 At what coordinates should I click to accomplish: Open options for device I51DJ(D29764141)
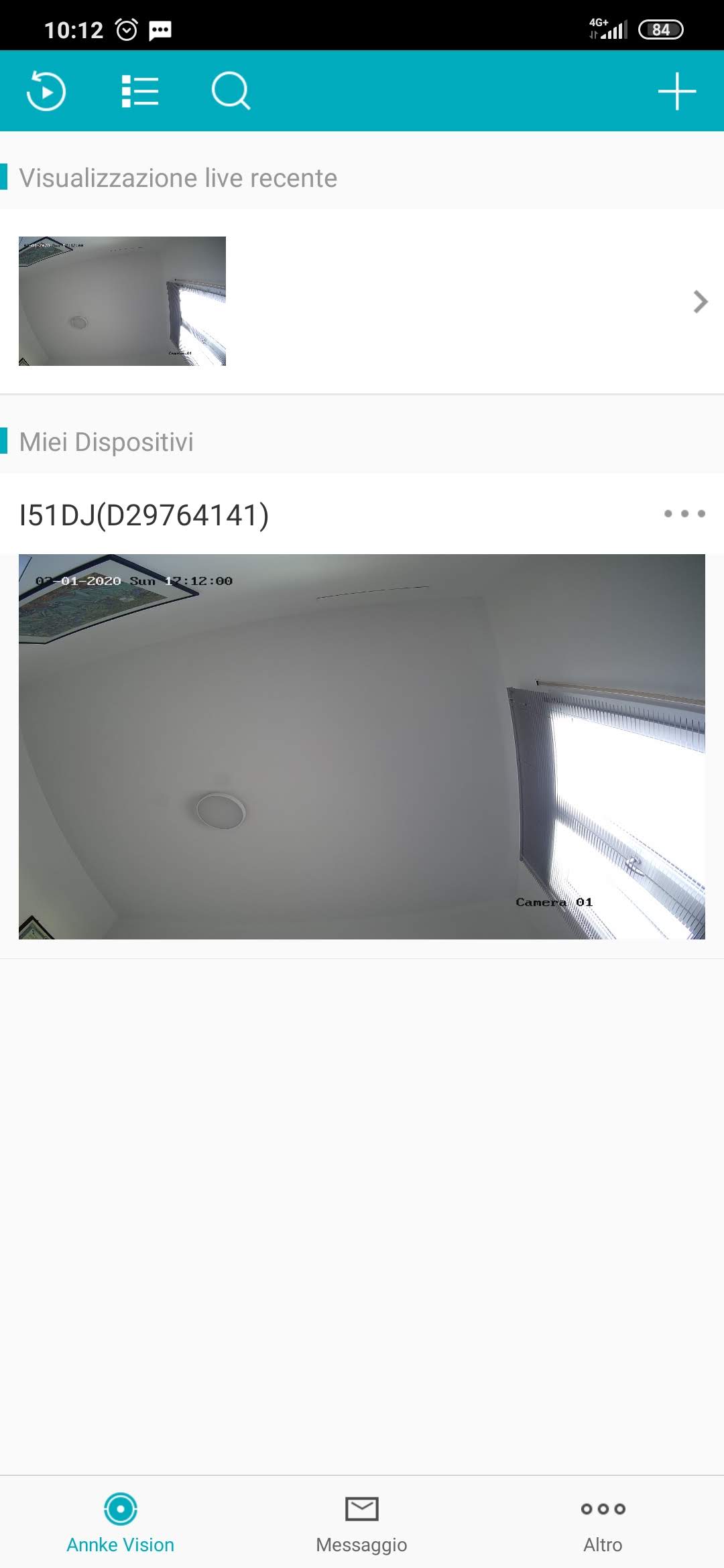click(684, 514)
